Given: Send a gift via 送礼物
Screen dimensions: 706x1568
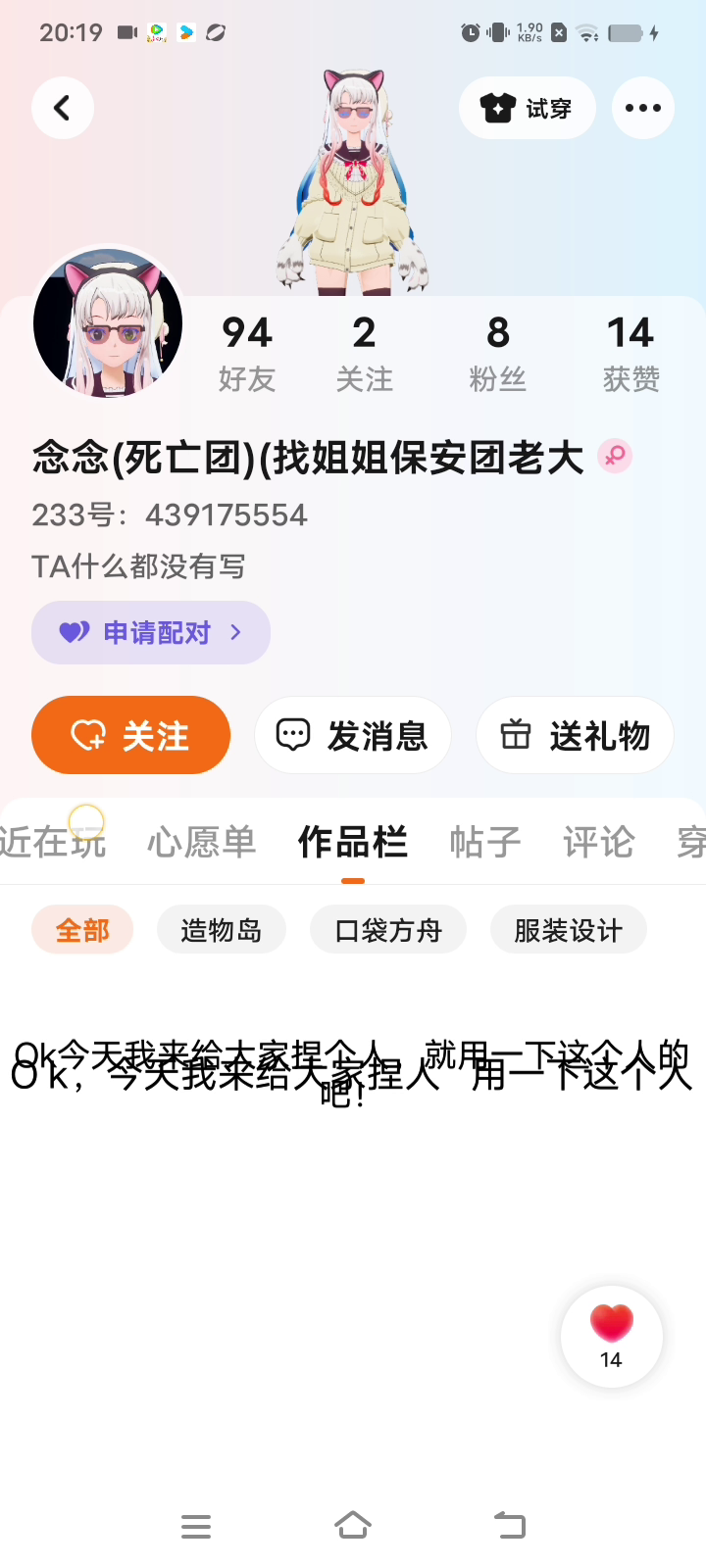Looking at the screenshot, I should [575, 735].
